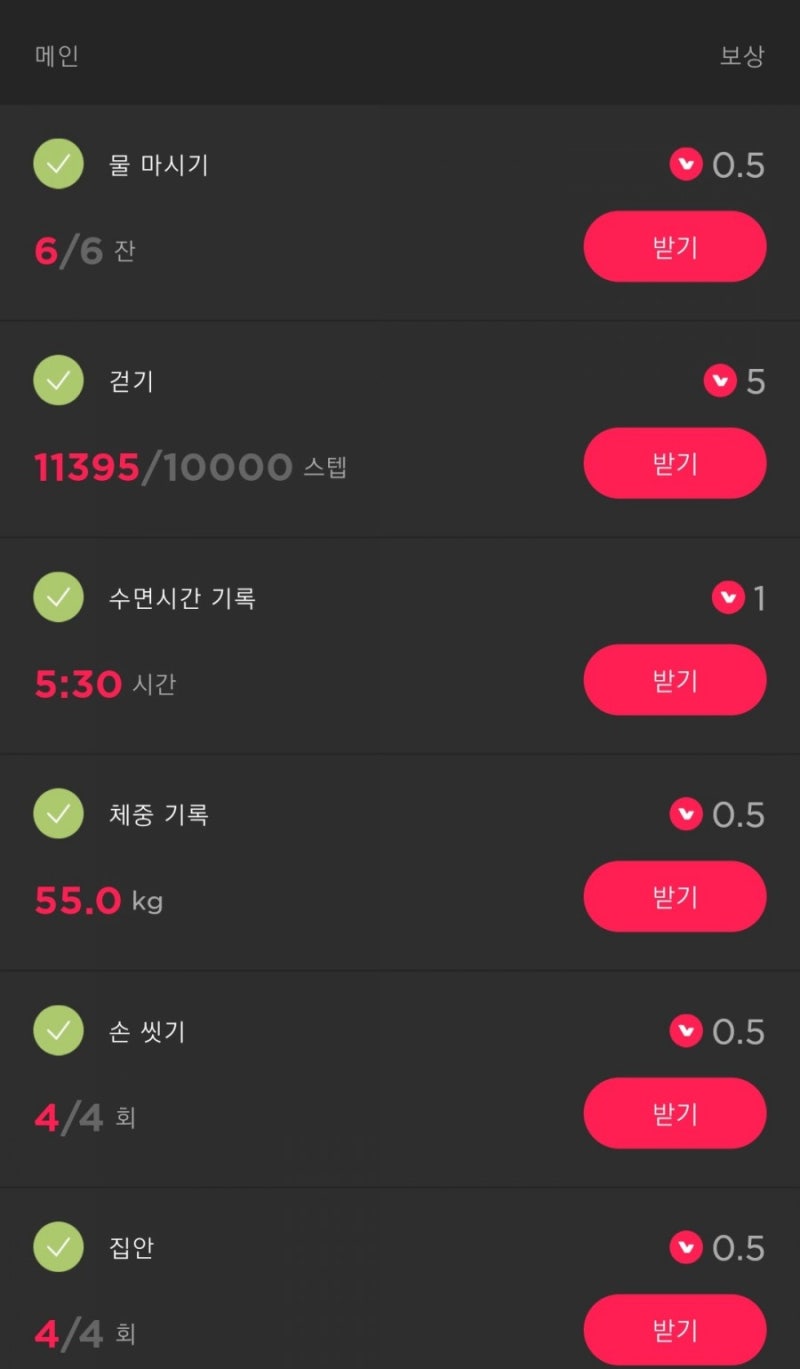Click 받기 to claim the 걷기 reward
Screen dimensions: 800x1369
point(675,463)
